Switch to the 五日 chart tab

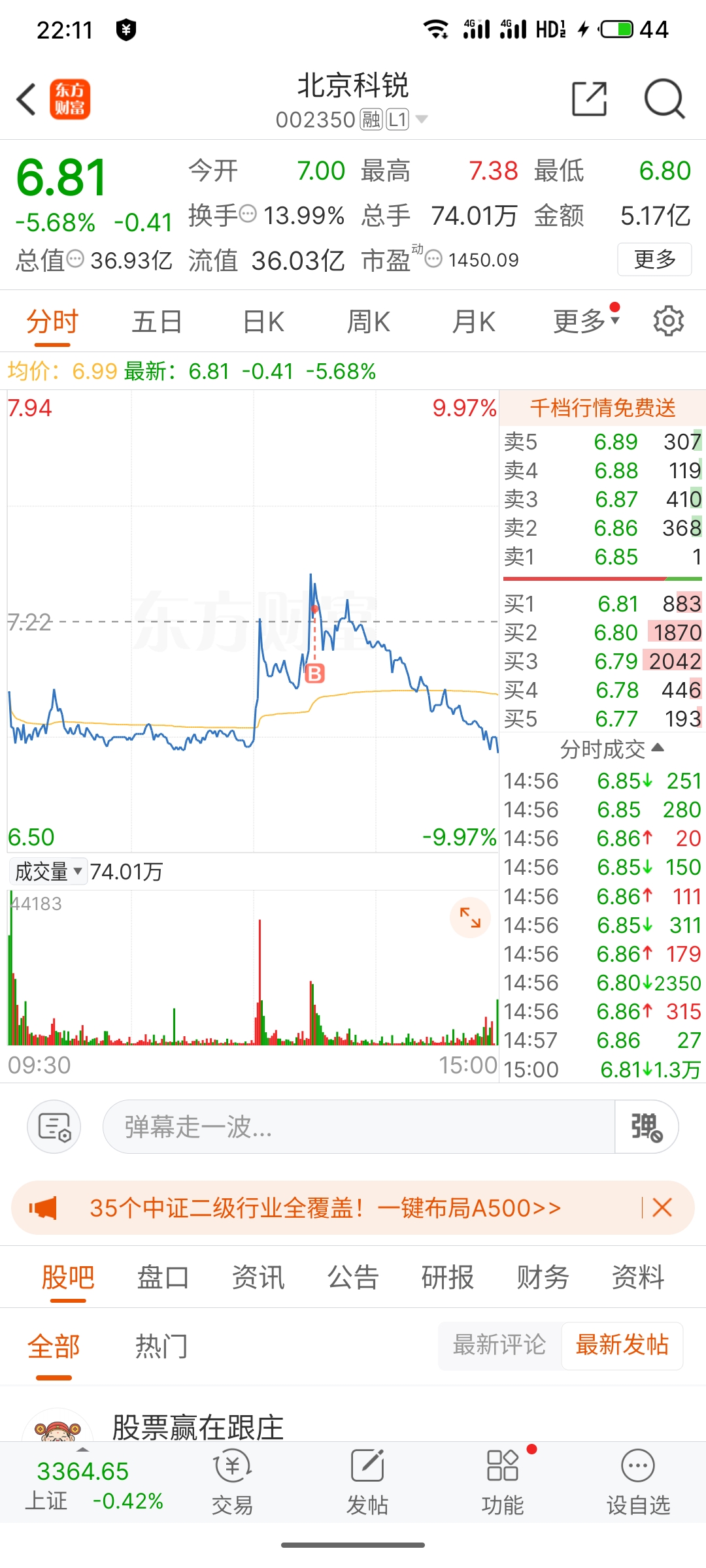157,322
